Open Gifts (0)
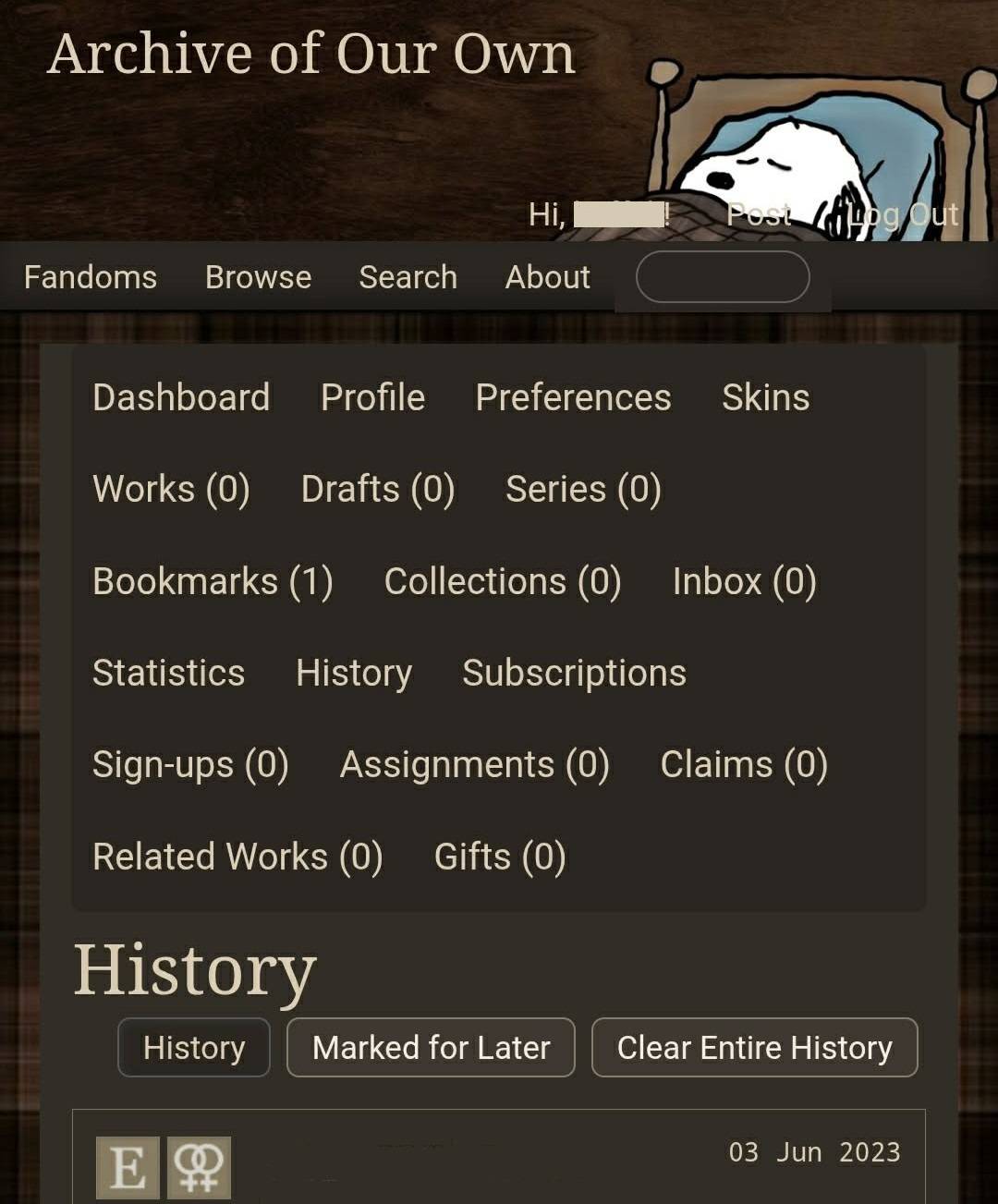This screenshot has width=998, height=1204. [x=500, y=857]
